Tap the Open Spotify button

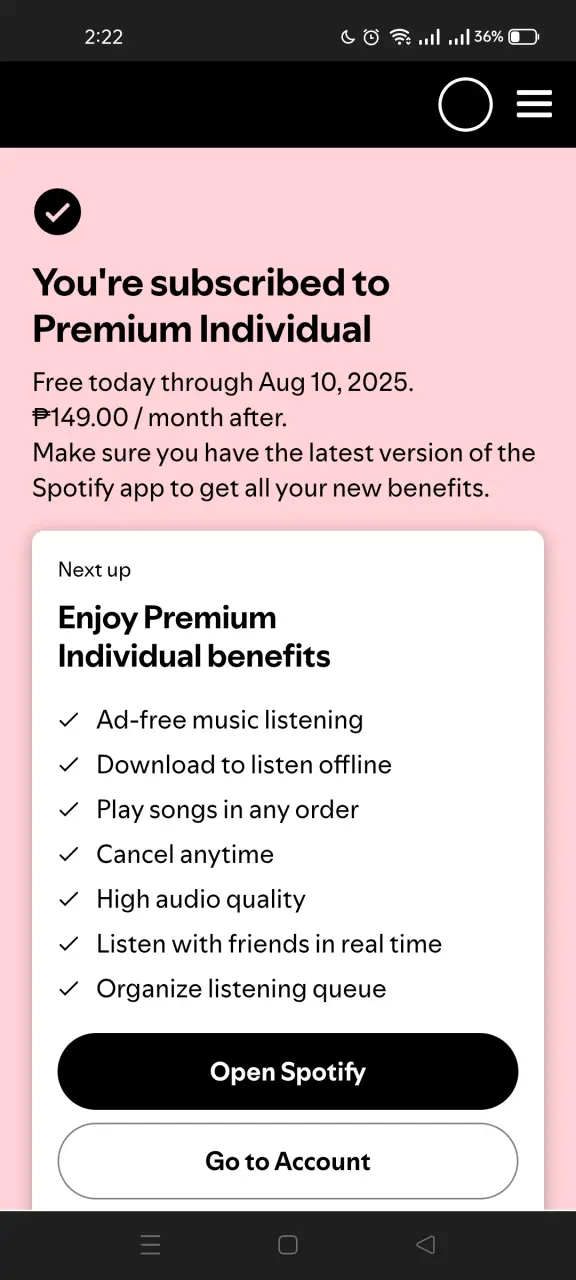click(288, 1071)
